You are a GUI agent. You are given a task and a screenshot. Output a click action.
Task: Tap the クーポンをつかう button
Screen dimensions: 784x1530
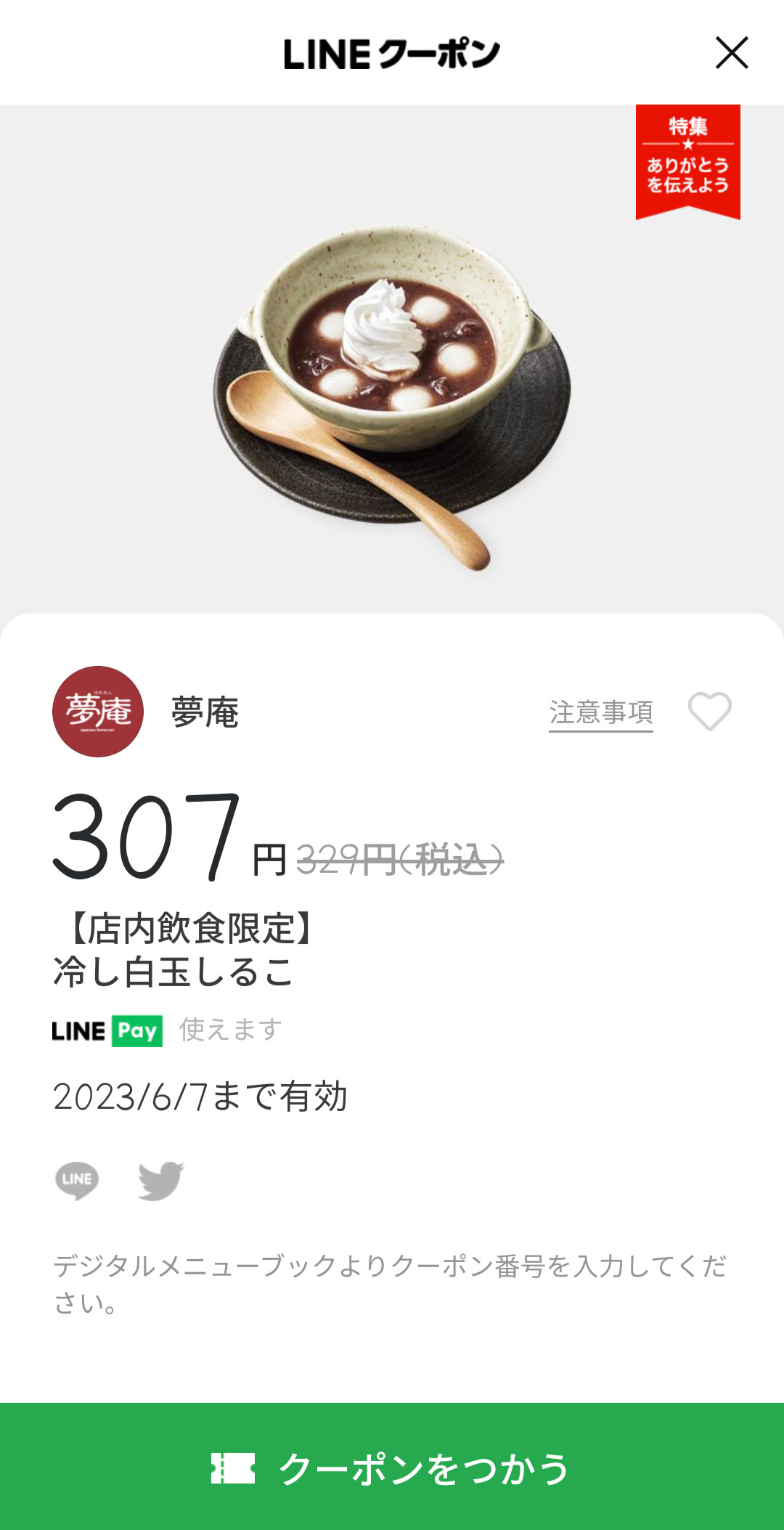click(392, 1468)
